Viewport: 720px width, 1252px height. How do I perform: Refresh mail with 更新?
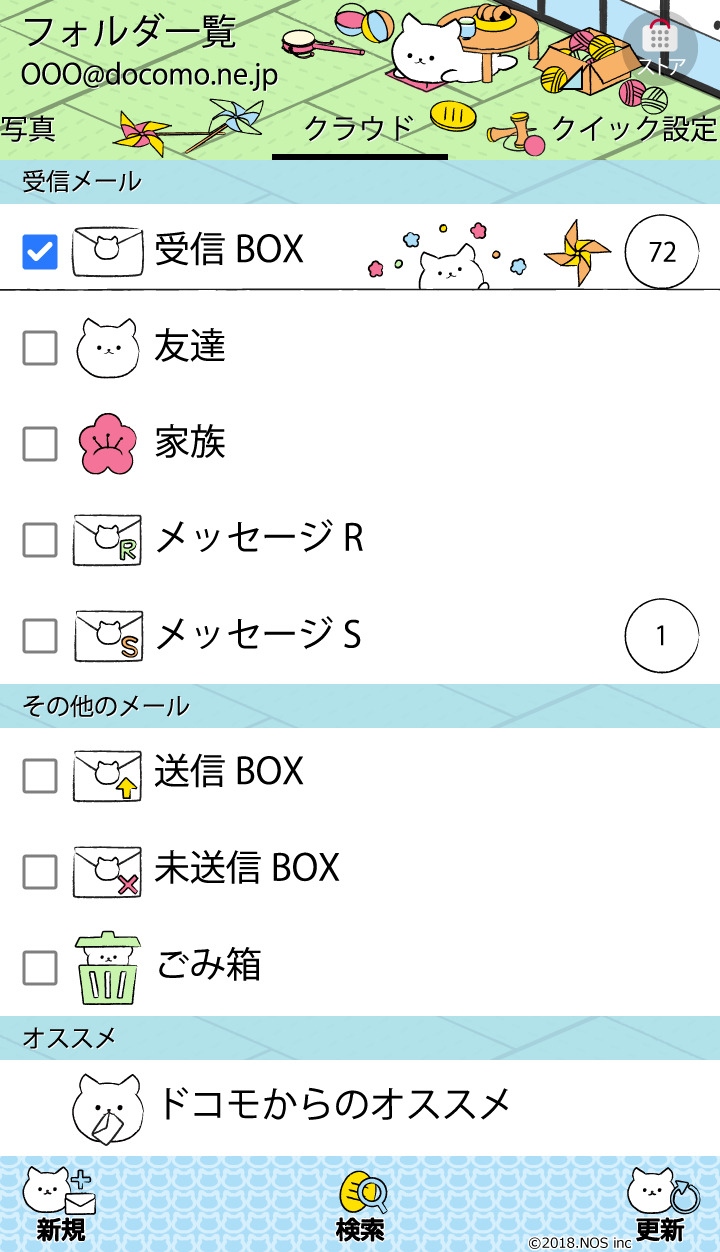click(660, 1205)
